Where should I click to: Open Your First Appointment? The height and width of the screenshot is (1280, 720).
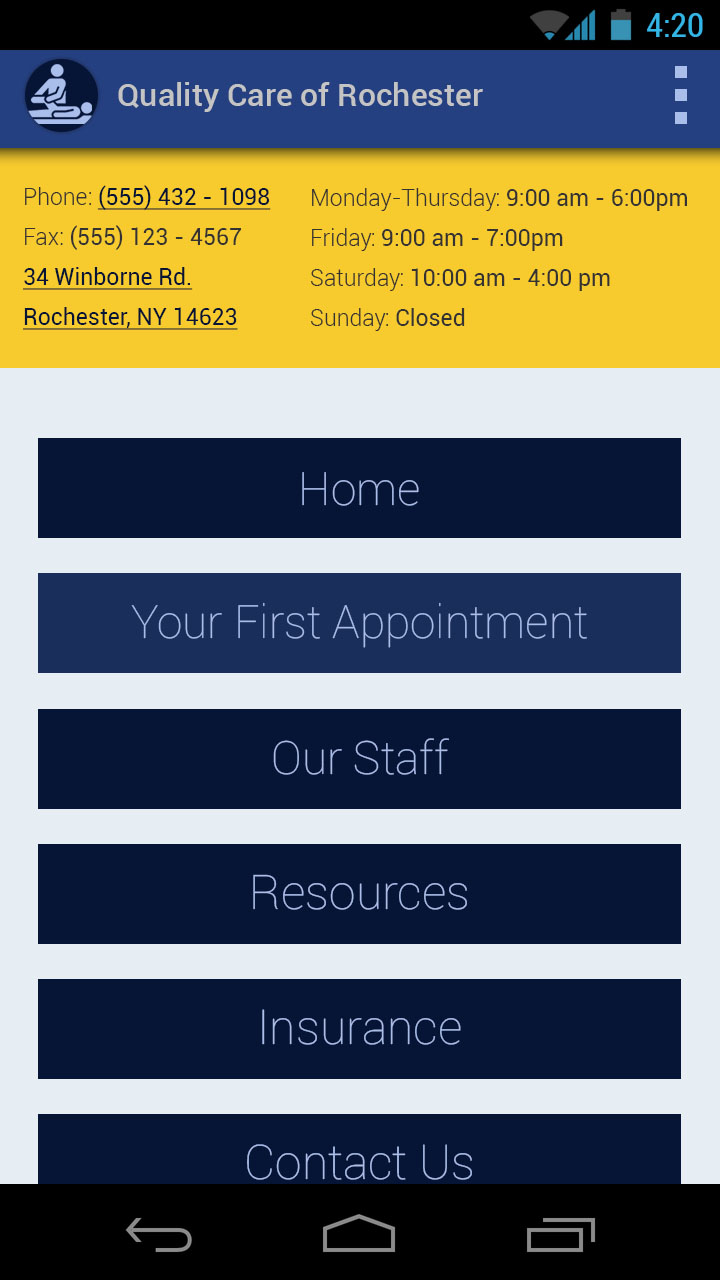[x=359, y=623]
